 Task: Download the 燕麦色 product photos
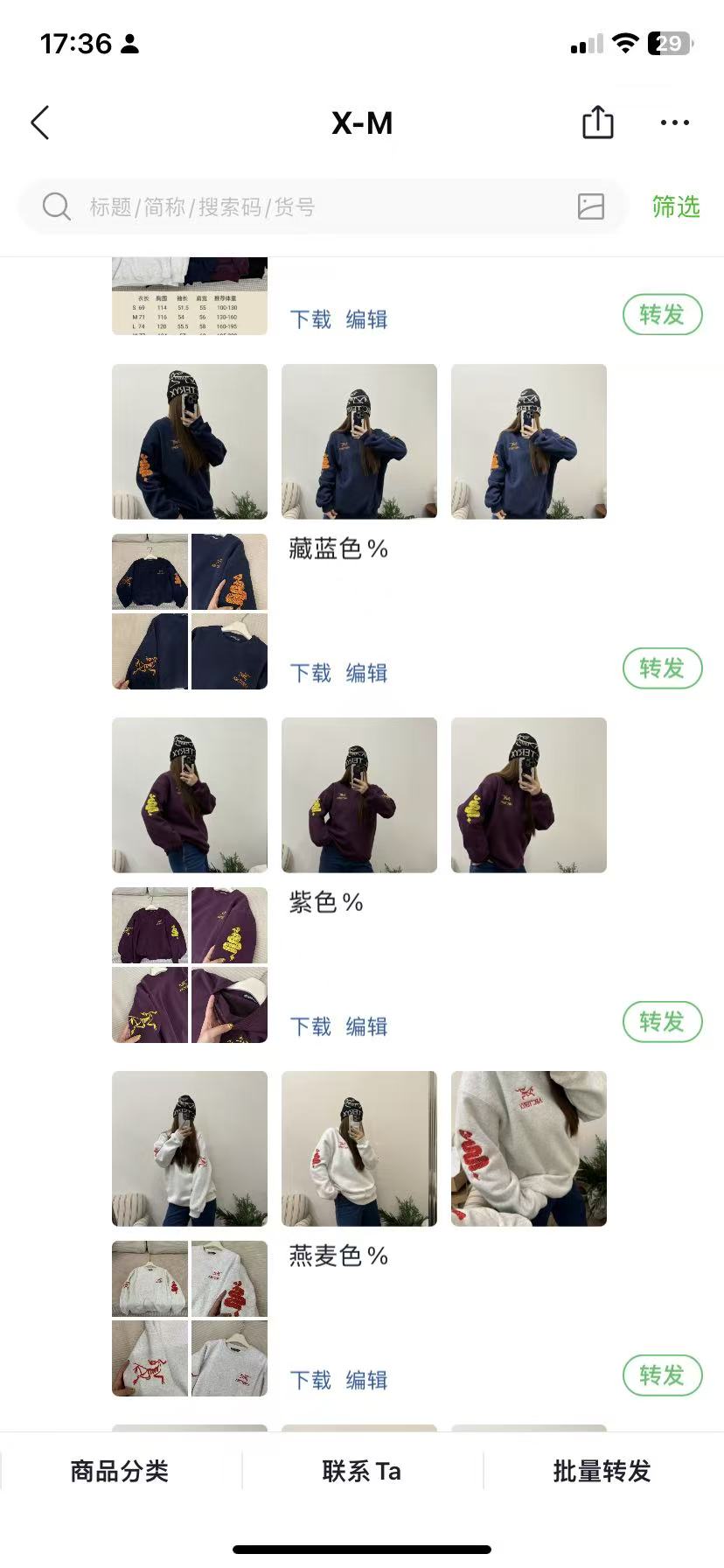[310, 1380]
